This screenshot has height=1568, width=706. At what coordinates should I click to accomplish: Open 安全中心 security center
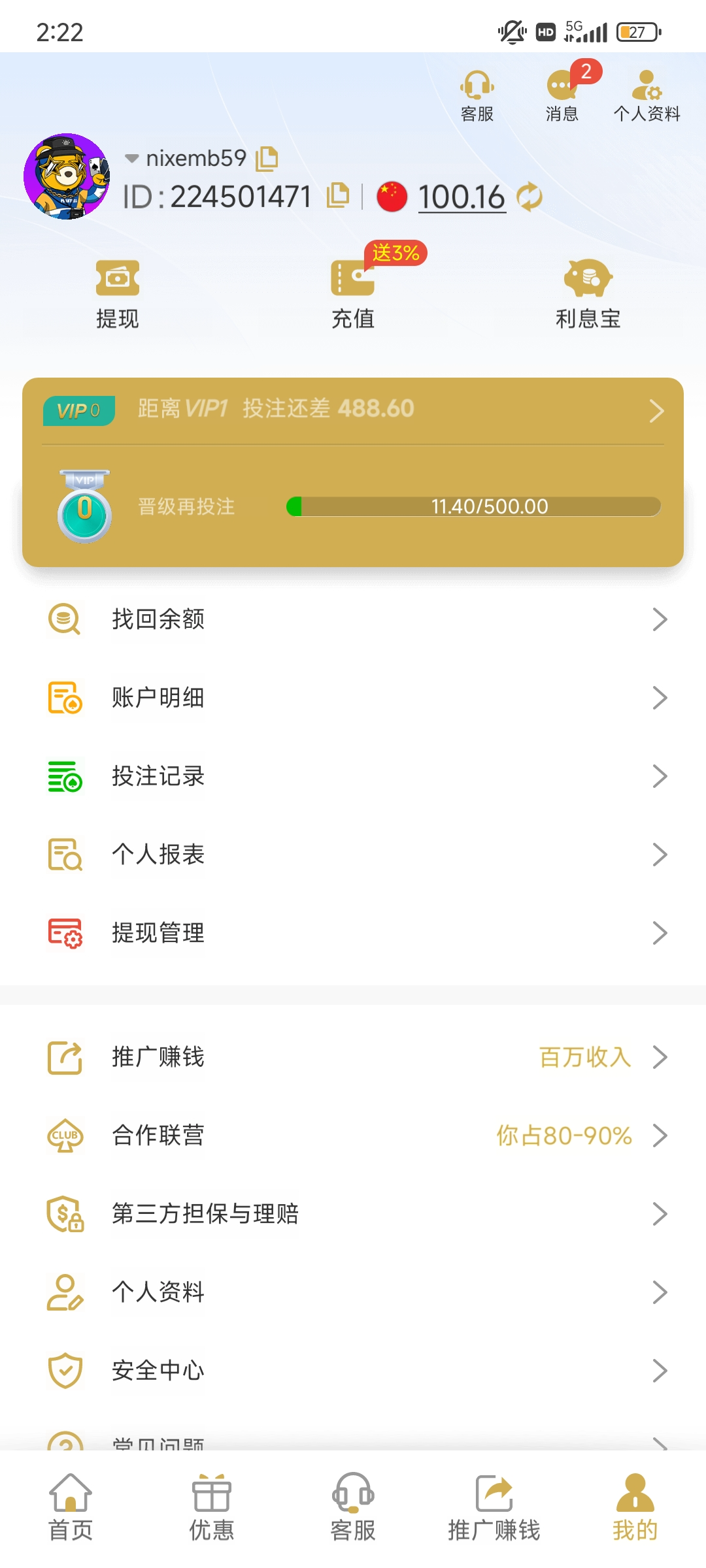(353, 1370)
